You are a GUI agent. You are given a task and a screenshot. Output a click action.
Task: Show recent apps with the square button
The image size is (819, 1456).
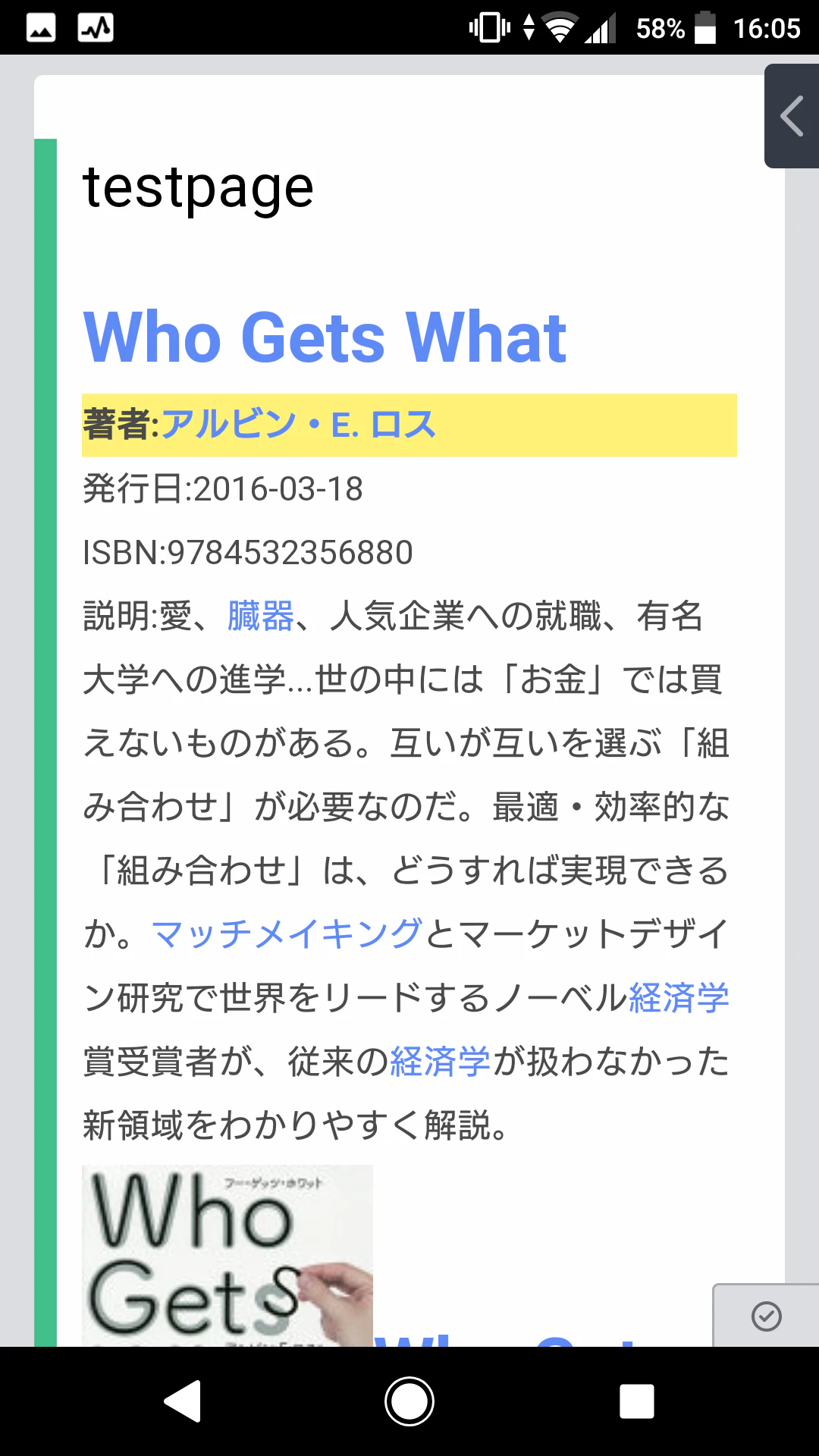pos(637,1401)
